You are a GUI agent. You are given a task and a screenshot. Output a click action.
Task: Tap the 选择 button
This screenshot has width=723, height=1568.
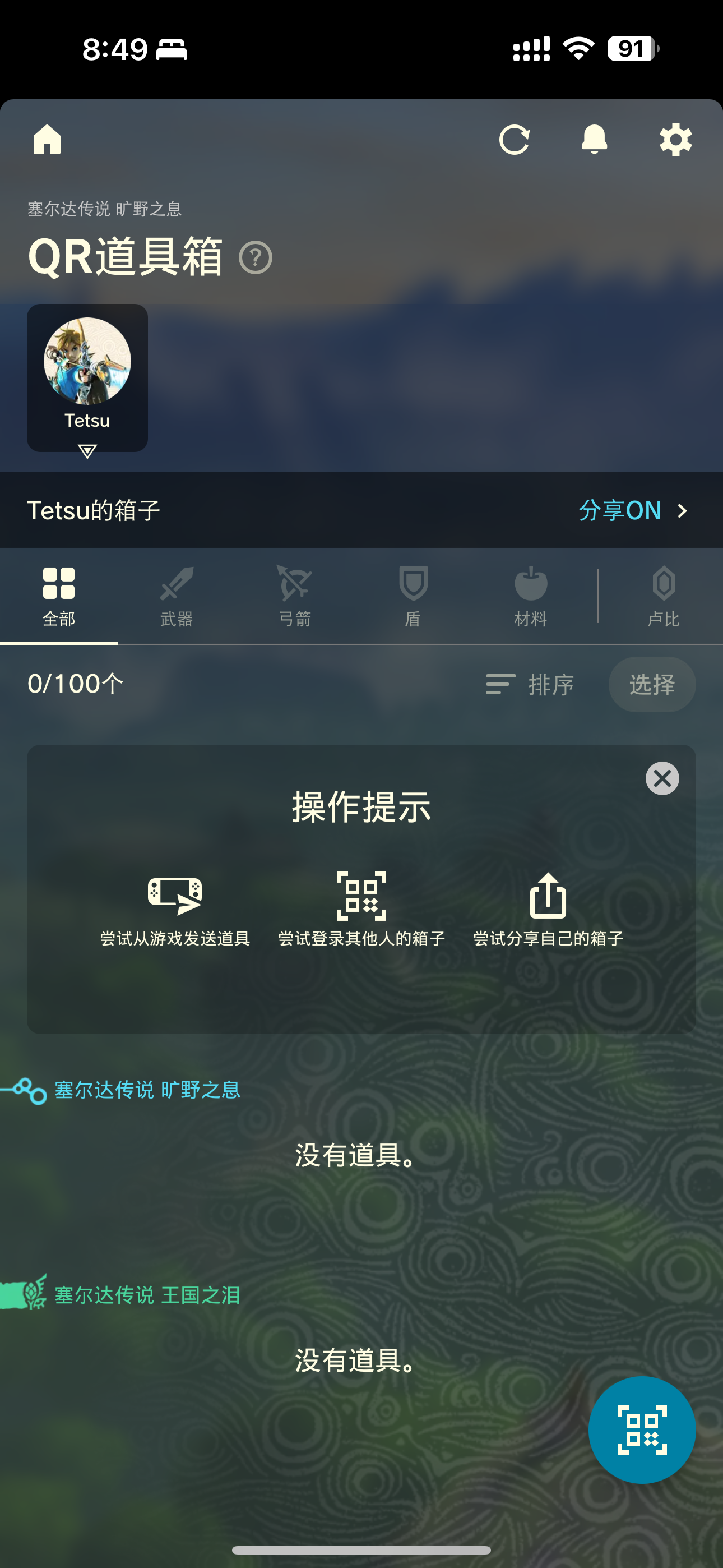tap(652, 684)
